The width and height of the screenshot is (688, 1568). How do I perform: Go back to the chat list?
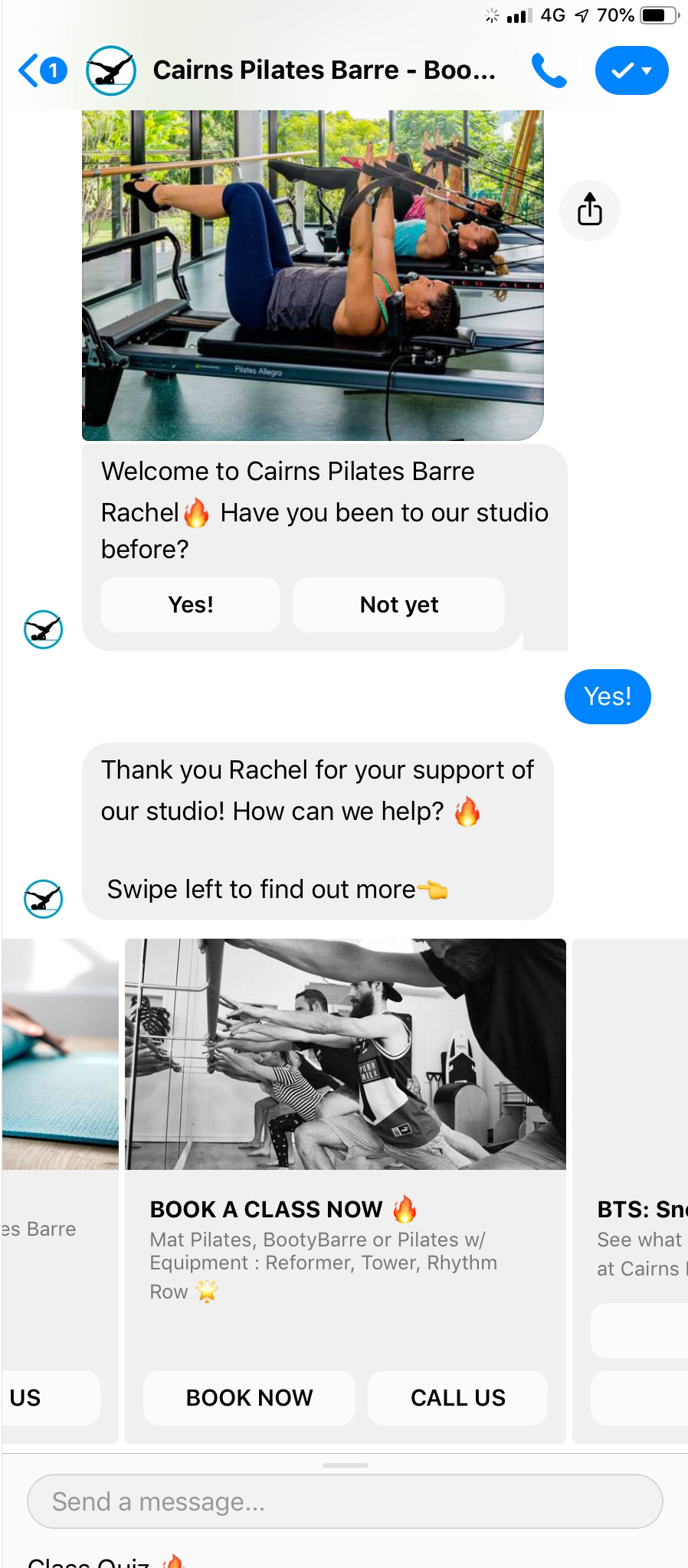pyautogui.click(x=42, y=70)
